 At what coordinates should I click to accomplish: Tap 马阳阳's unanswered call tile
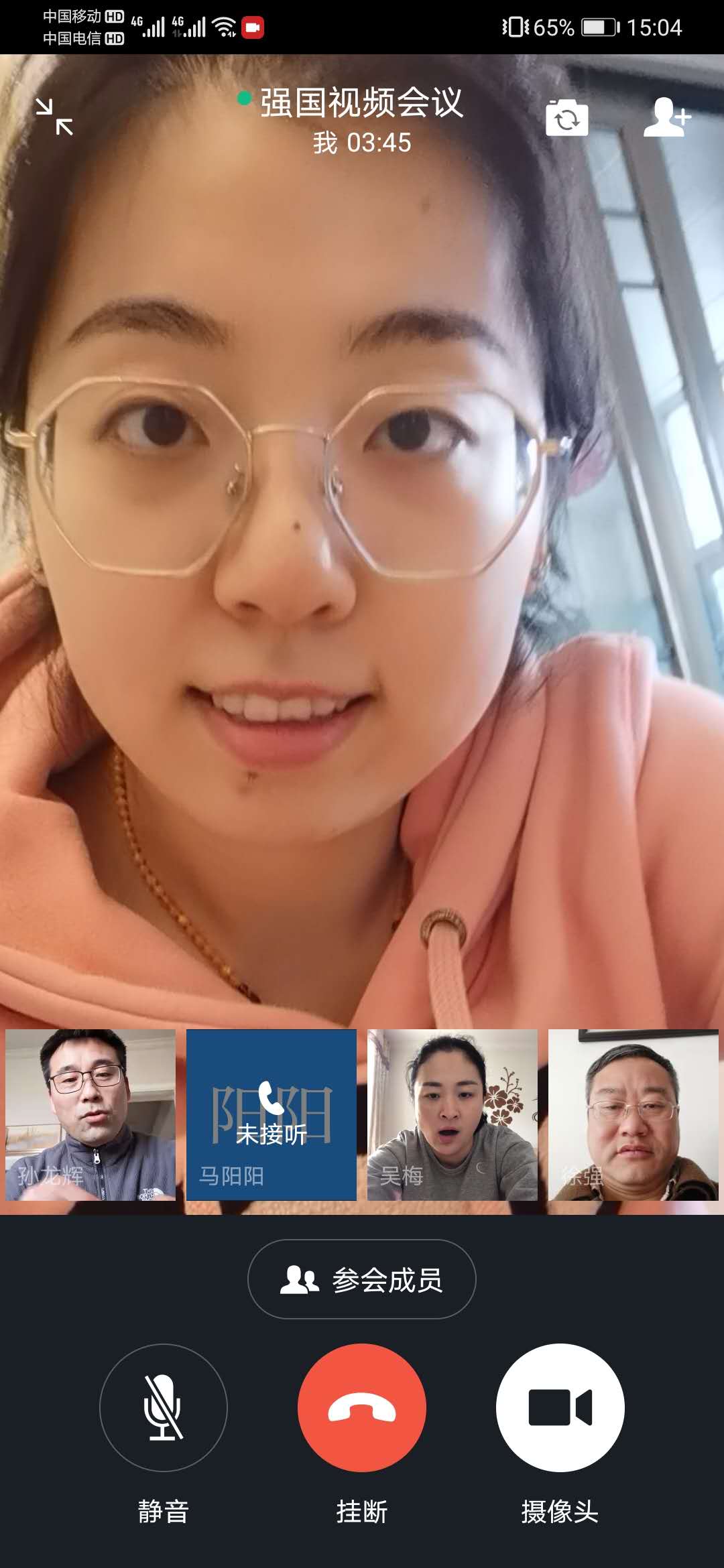[x=271, y=1114]
